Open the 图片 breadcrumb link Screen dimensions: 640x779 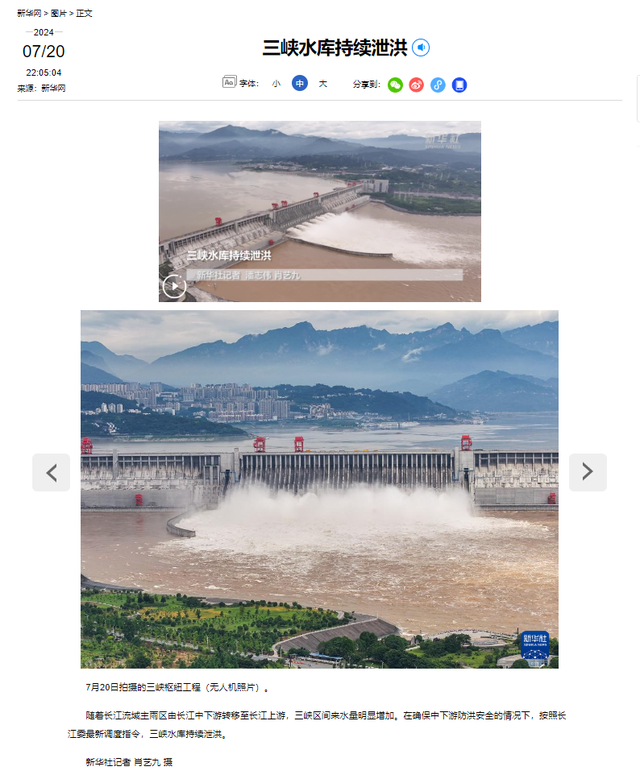[59, 13]
